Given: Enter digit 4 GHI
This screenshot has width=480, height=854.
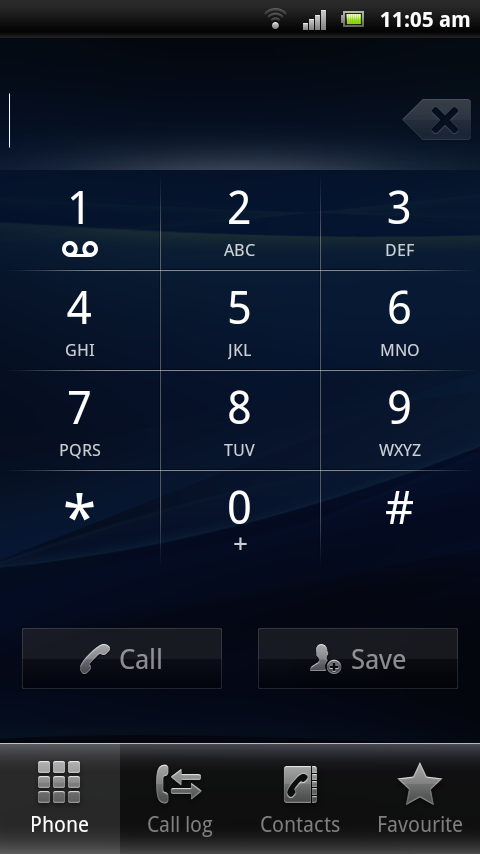Looking at the screenshot, I should click(80, 321).
